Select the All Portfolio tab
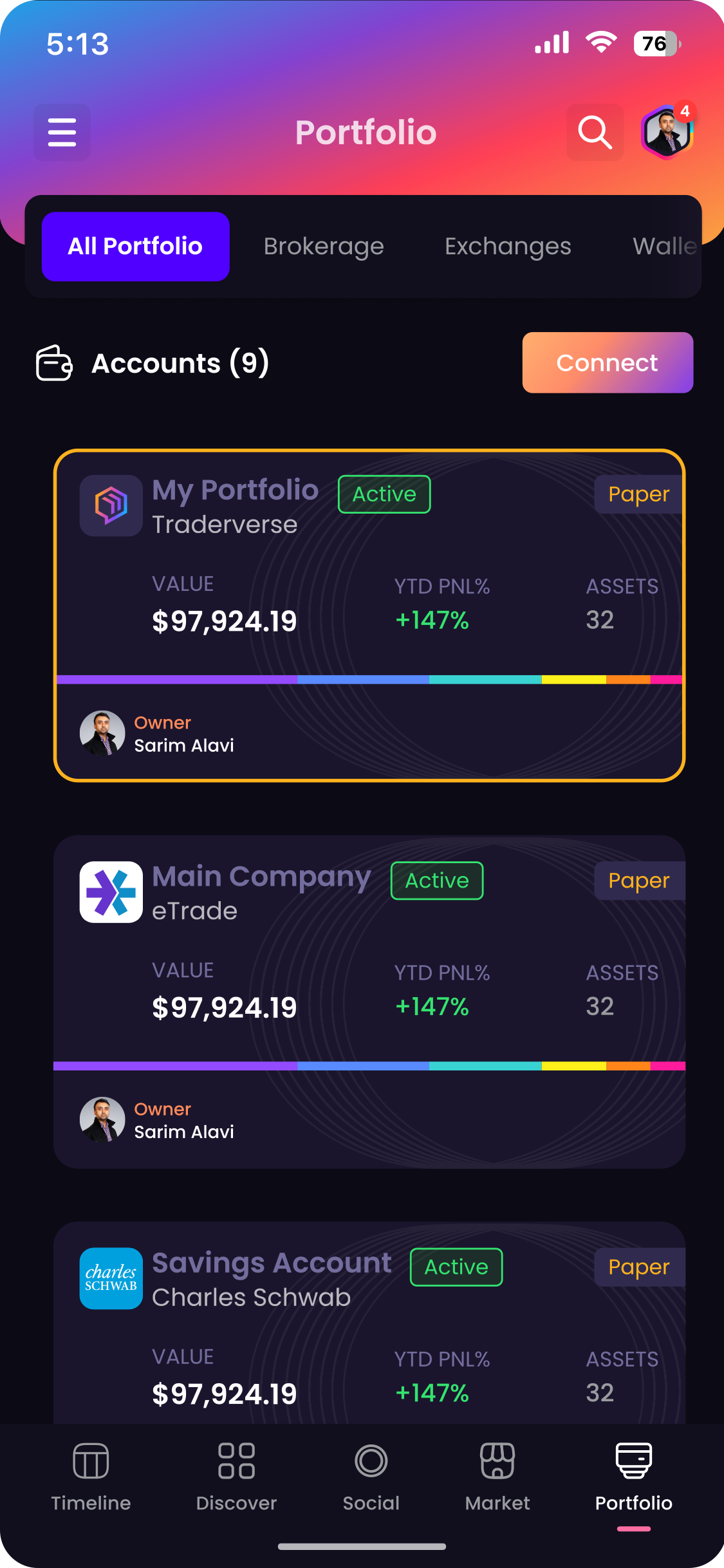Viewport: 724px width, 1568px height. 135,247
